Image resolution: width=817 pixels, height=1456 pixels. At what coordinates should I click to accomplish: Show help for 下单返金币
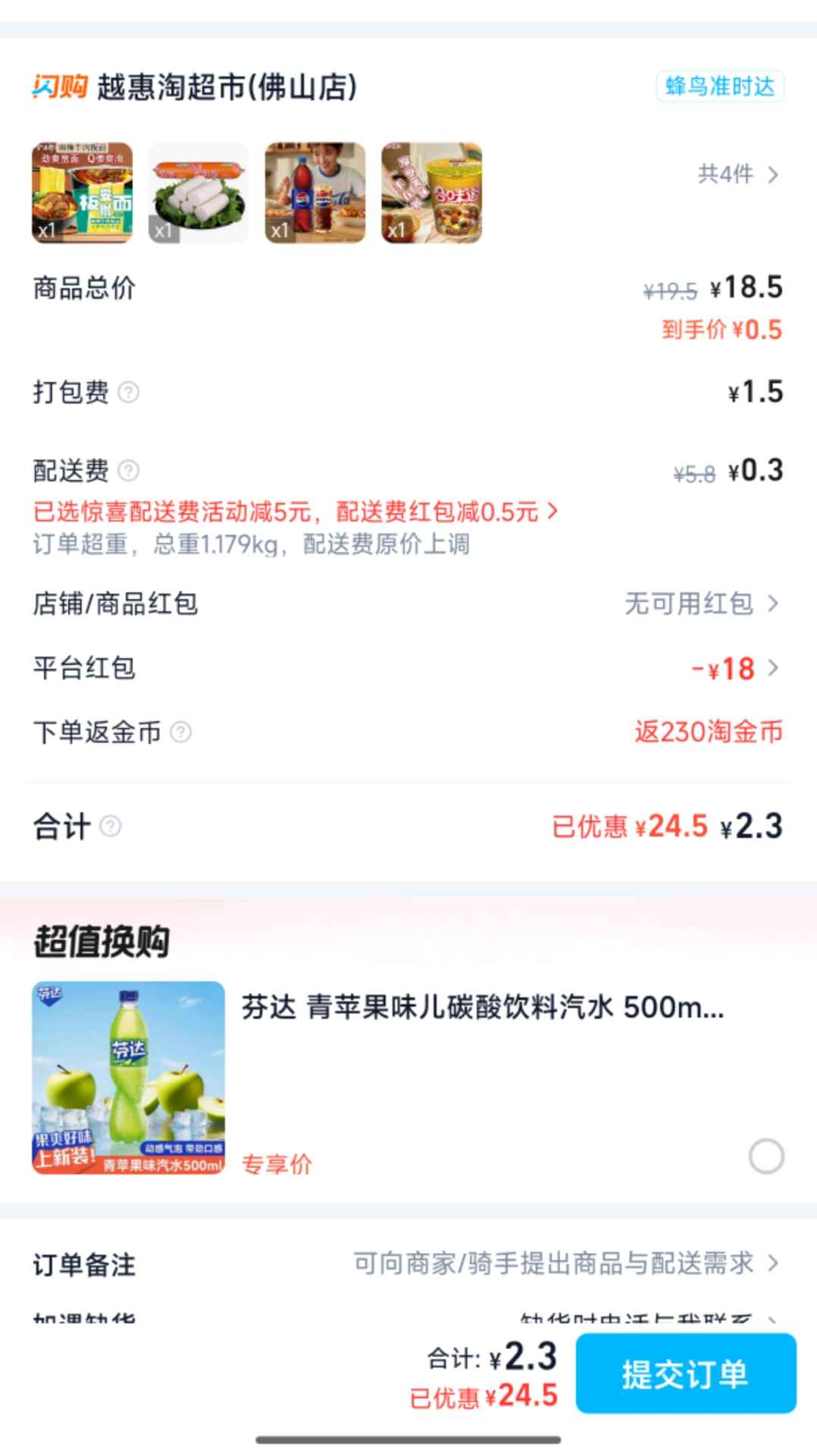[180, 732]
